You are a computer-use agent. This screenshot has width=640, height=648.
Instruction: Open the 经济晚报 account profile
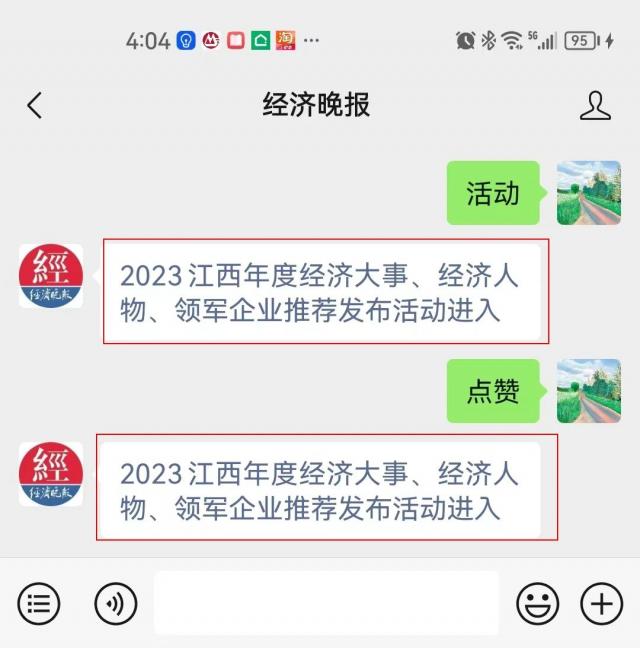[595, 105]
